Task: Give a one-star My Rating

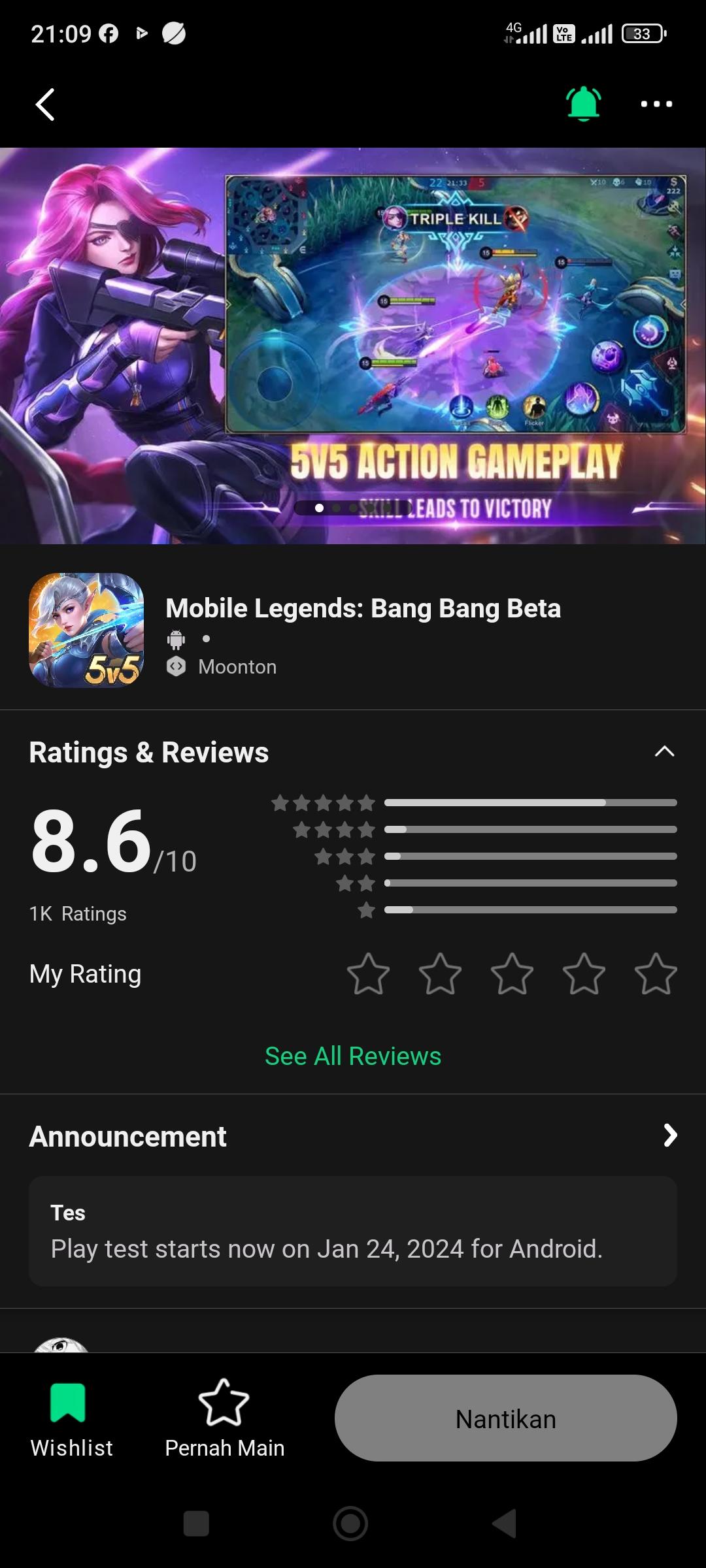Action: (368, 973)
